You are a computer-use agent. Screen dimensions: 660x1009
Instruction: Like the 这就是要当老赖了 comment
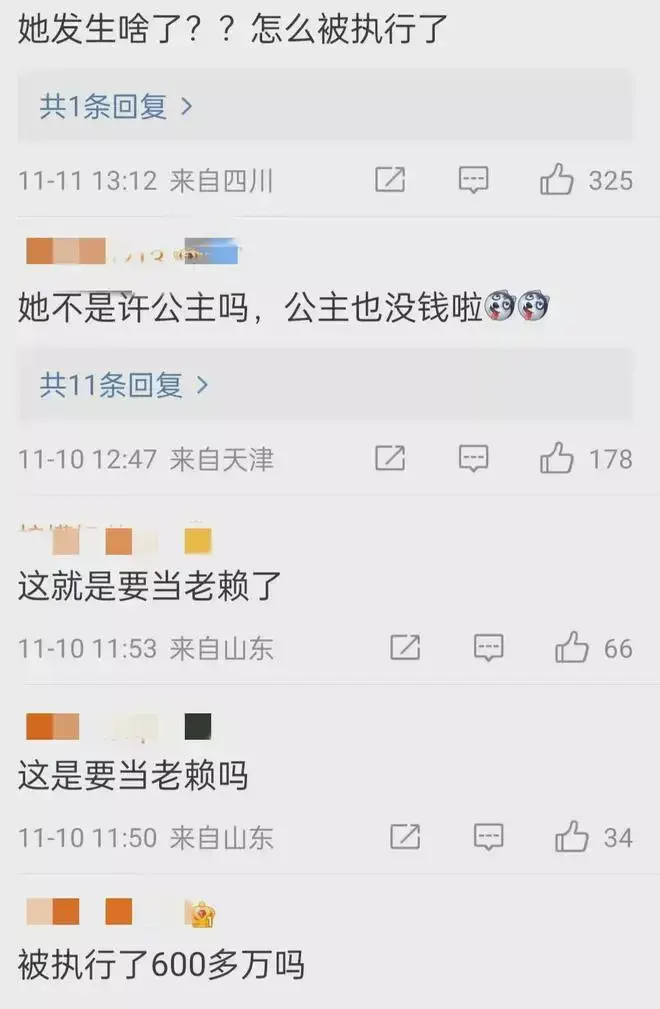tap(572, 648)
